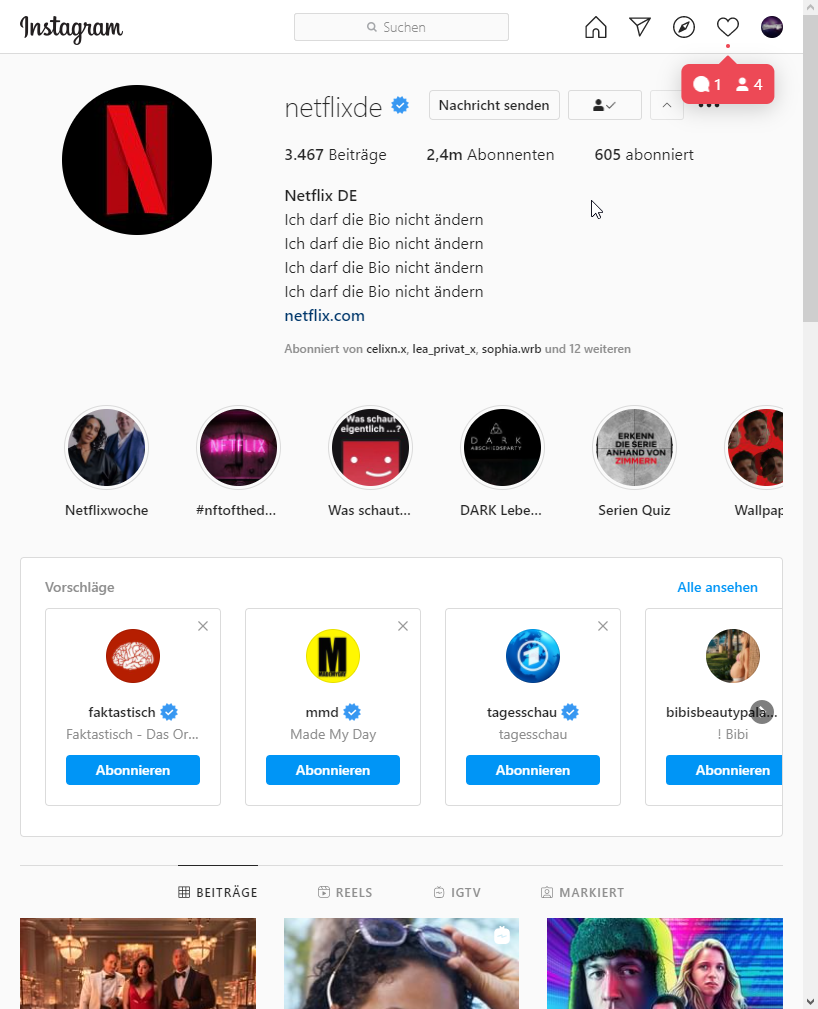The width and height of the screenshot is (818, 1009).
Task: See all suggestions via Alle ansehen
Action: pos(717,587)
